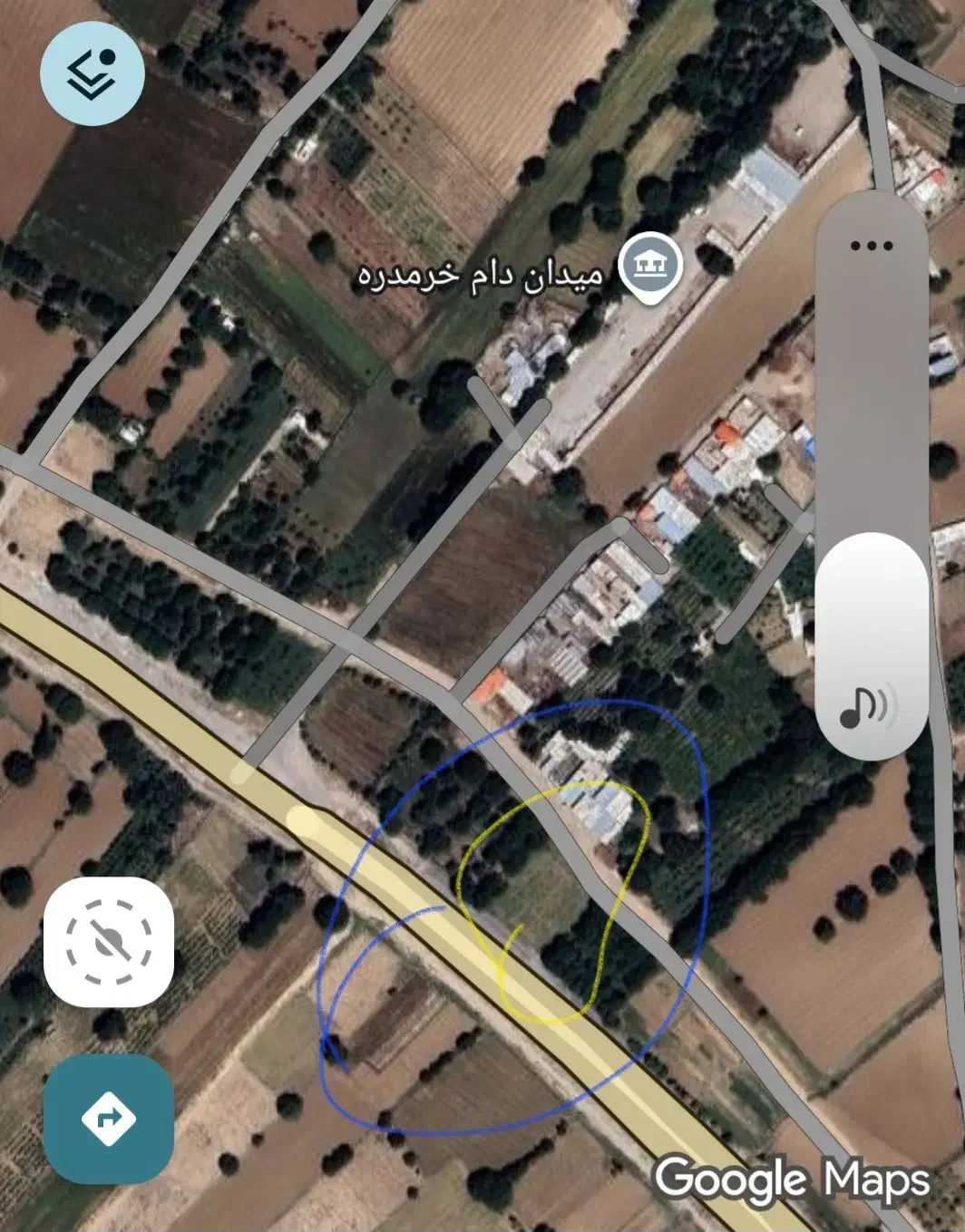Start directions with the turn-arrow button
The image size is (965, 1232).
(x=109, y=1119)
